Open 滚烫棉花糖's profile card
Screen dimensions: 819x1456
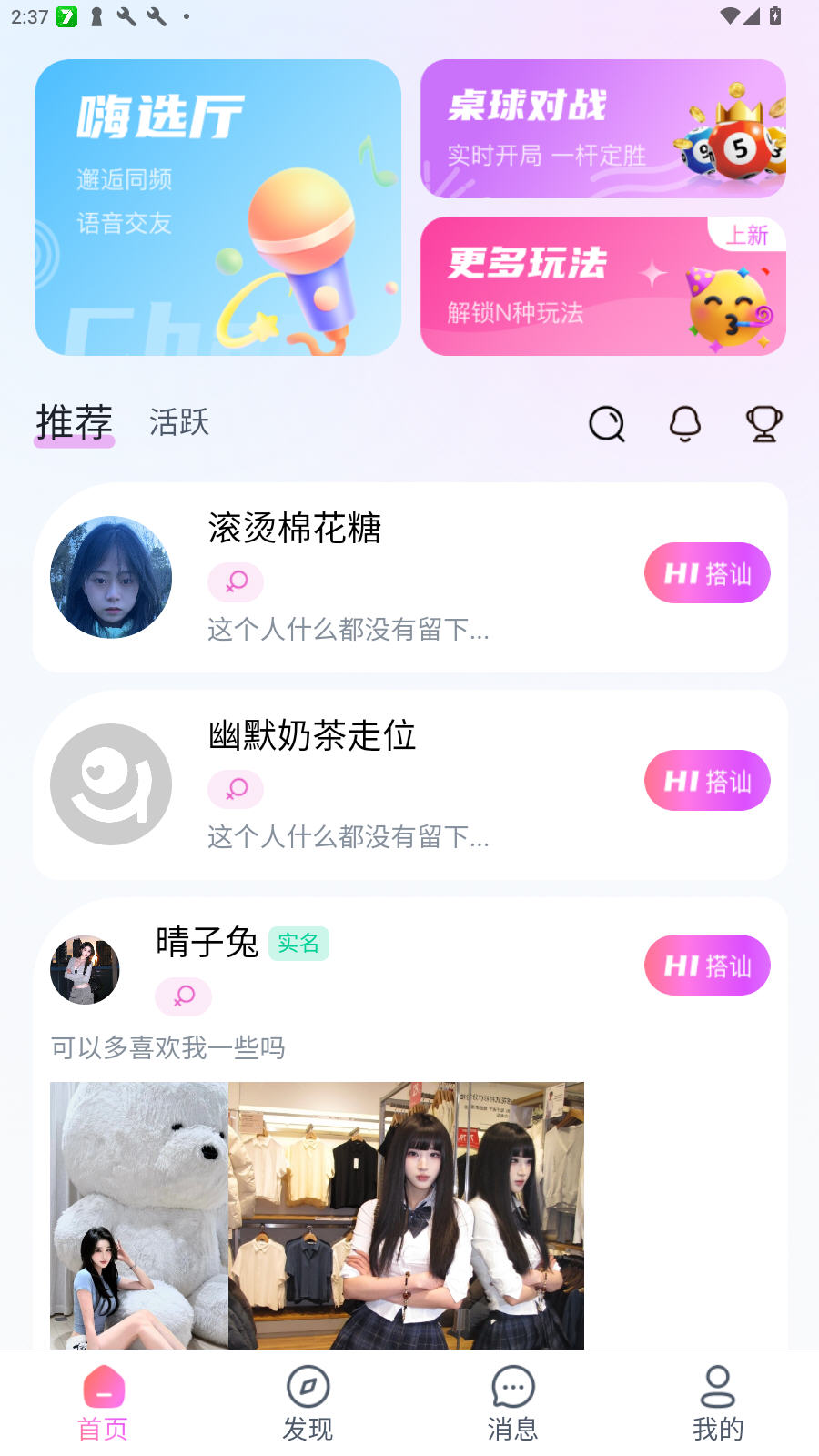364,578
